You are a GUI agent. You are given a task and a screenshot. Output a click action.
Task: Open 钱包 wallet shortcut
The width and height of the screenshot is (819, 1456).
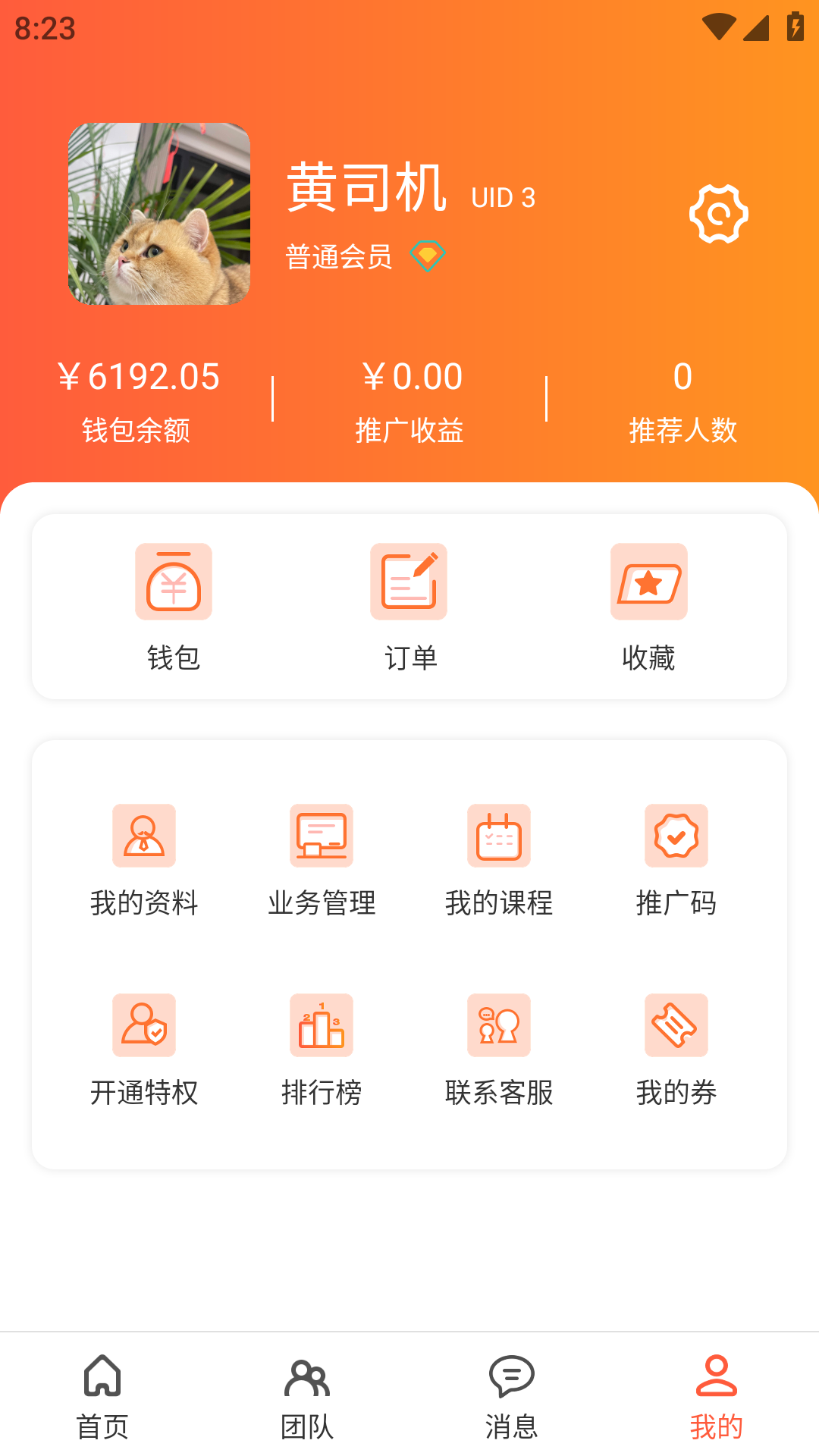(x=174, y=607)
